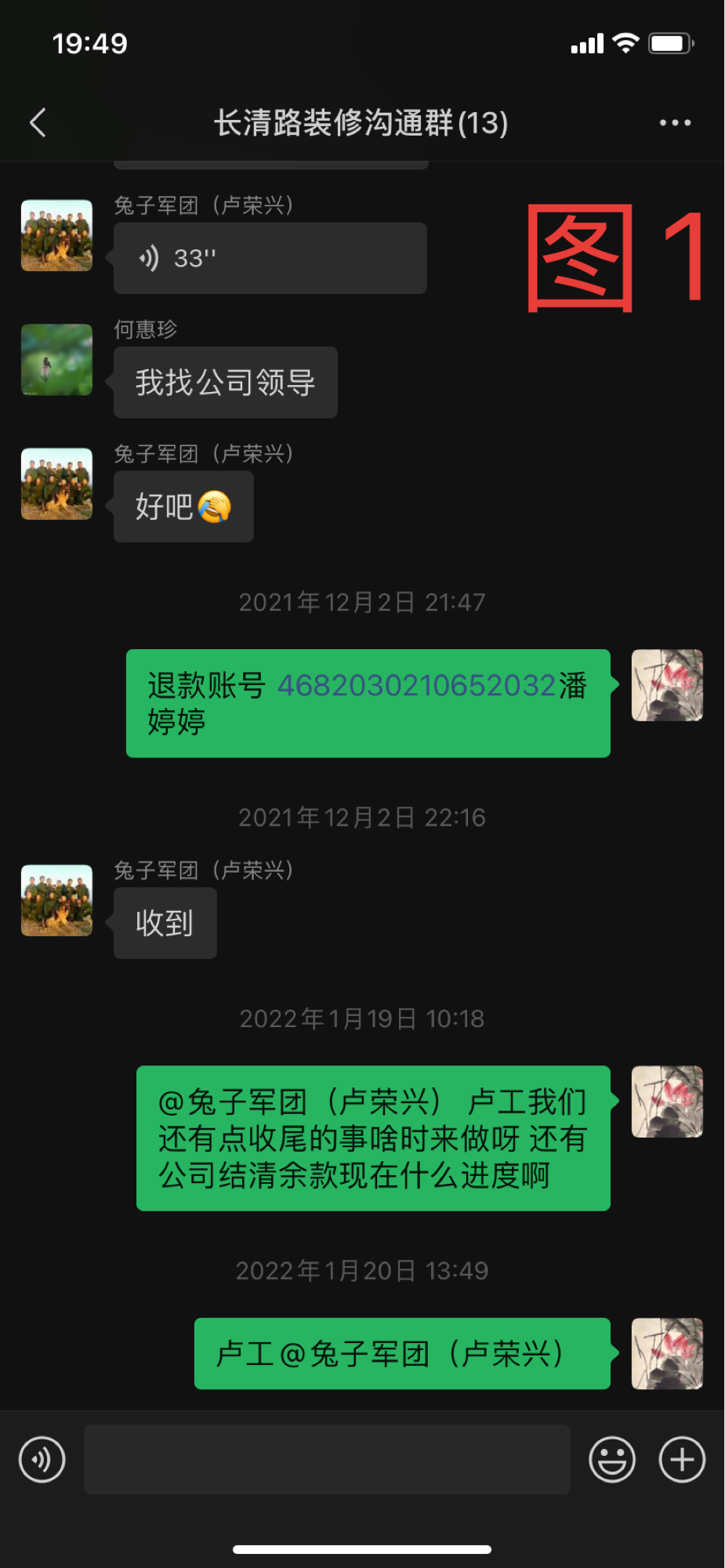Go back from the group chat
Screen dimensions: 725x1568
[38, 122]
